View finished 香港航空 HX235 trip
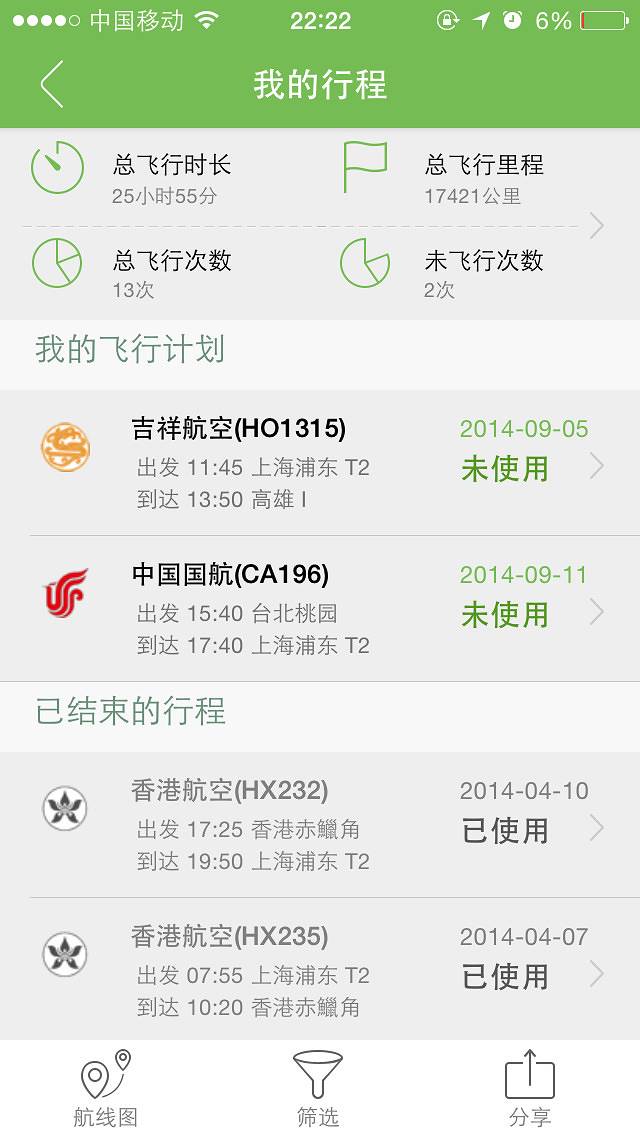 (x=320, y=970)
